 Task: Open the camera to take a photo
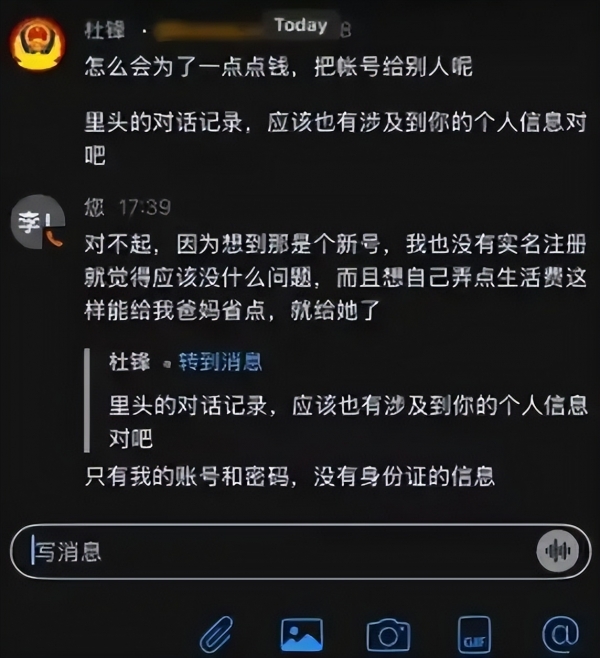pyautogui.click(x=388, y=633)
